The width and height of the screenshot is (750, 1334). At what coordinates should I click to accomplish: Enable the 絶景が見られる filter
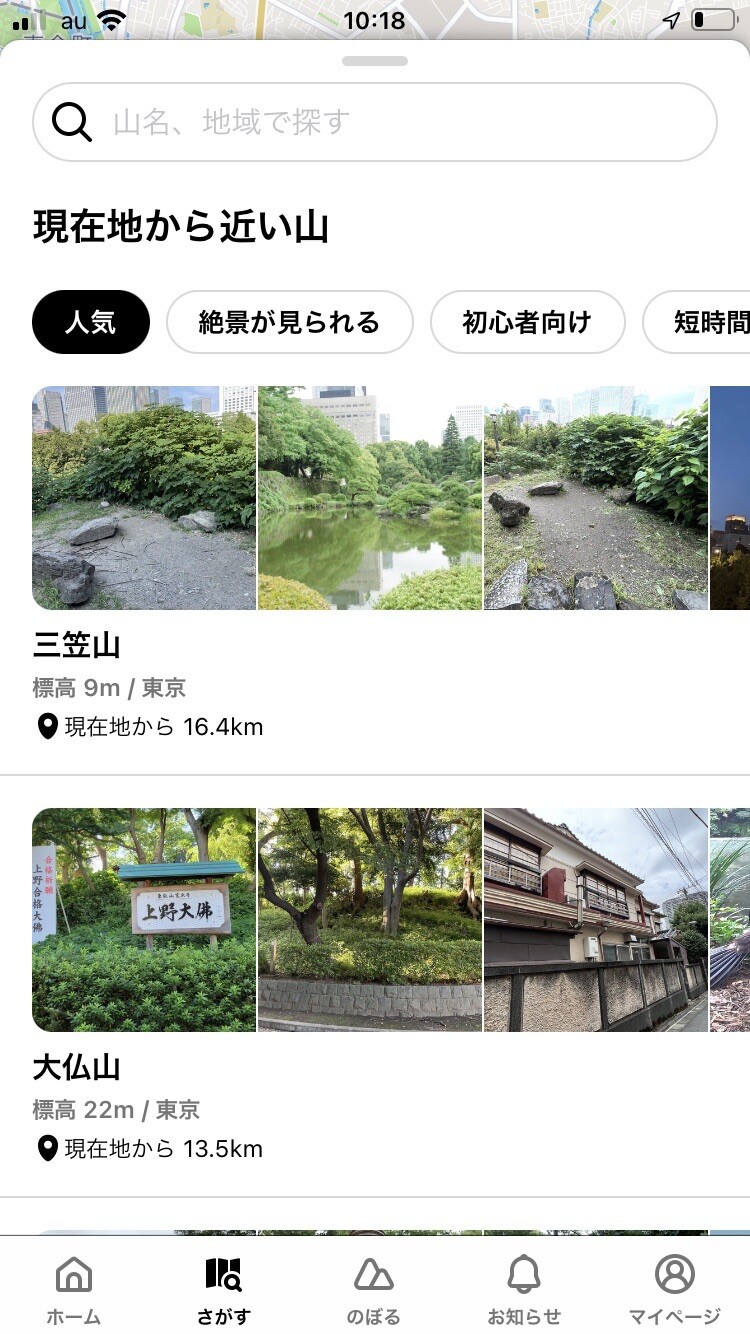[289, 322]
